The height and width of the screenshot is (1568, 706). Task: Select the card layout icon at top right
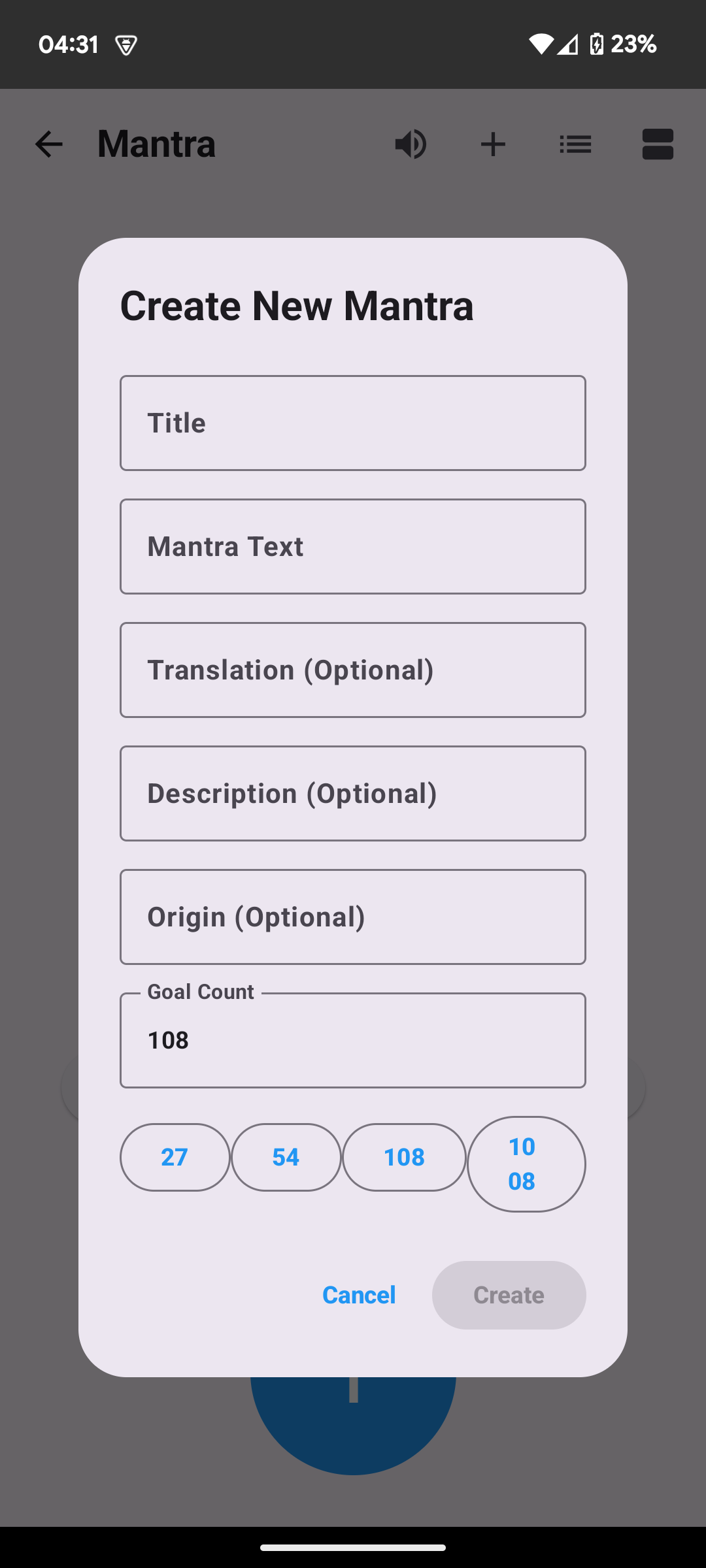tap(657, 144)
